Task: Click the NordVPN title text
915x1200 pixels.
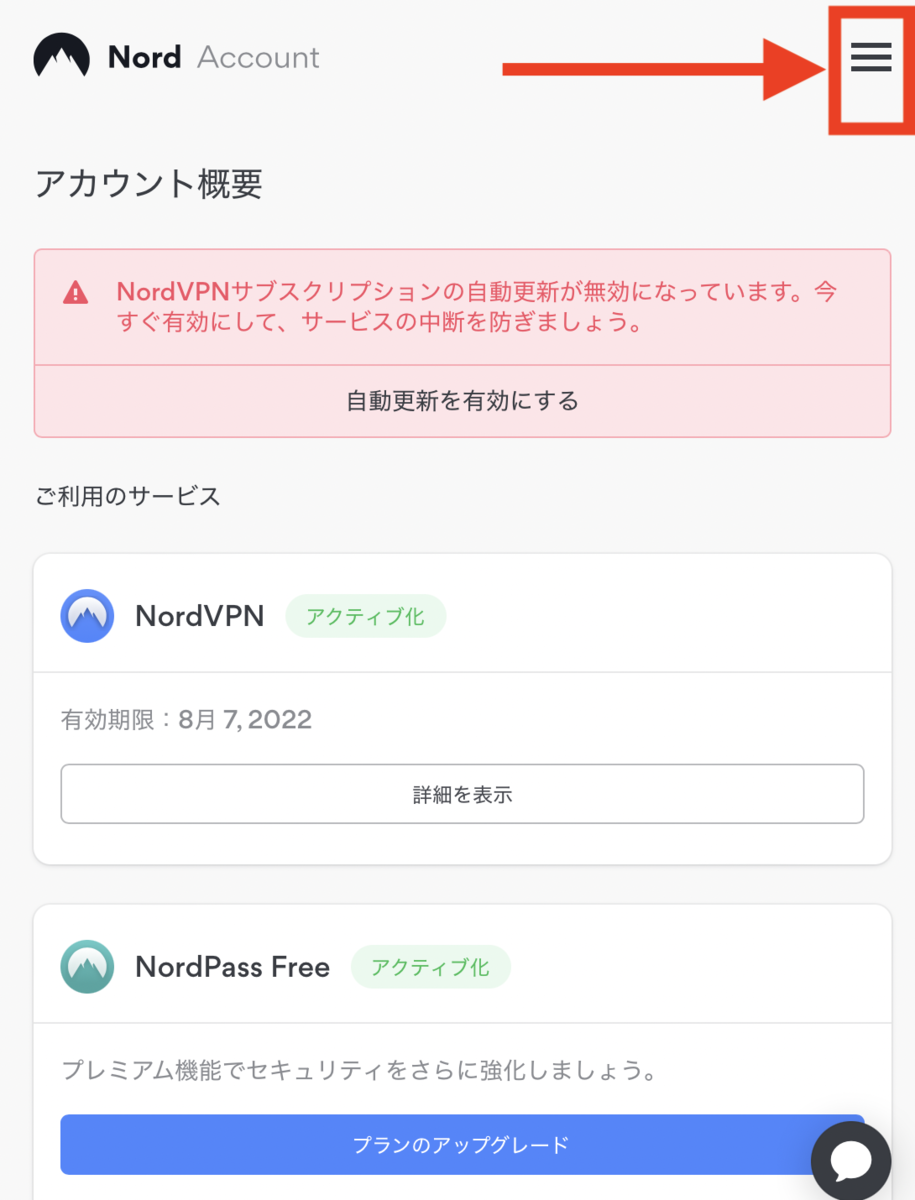Action: pyautogui.click(x=198, y=616)
